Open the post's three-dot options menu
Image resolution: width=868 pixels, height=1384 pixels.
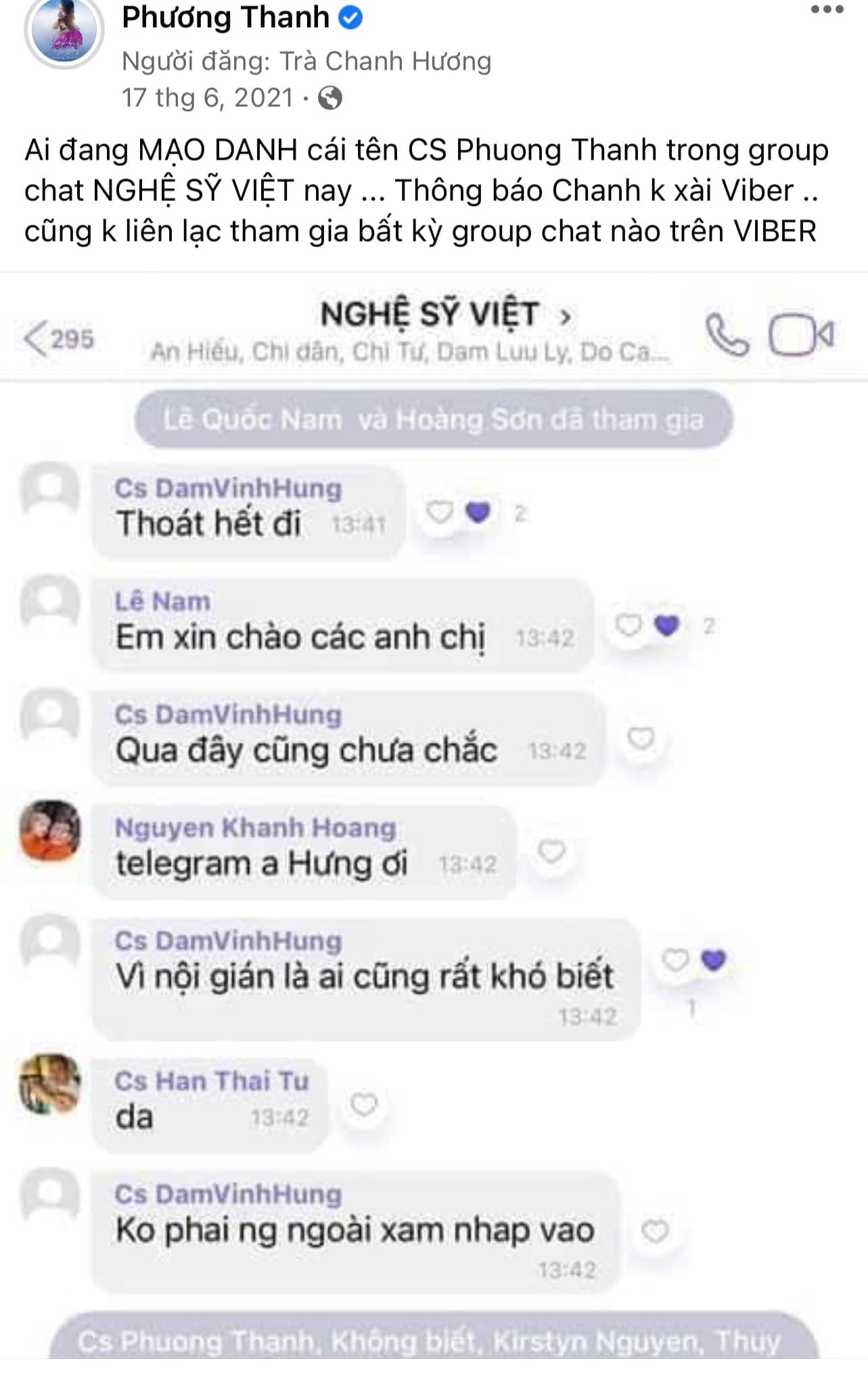(827, 10)
